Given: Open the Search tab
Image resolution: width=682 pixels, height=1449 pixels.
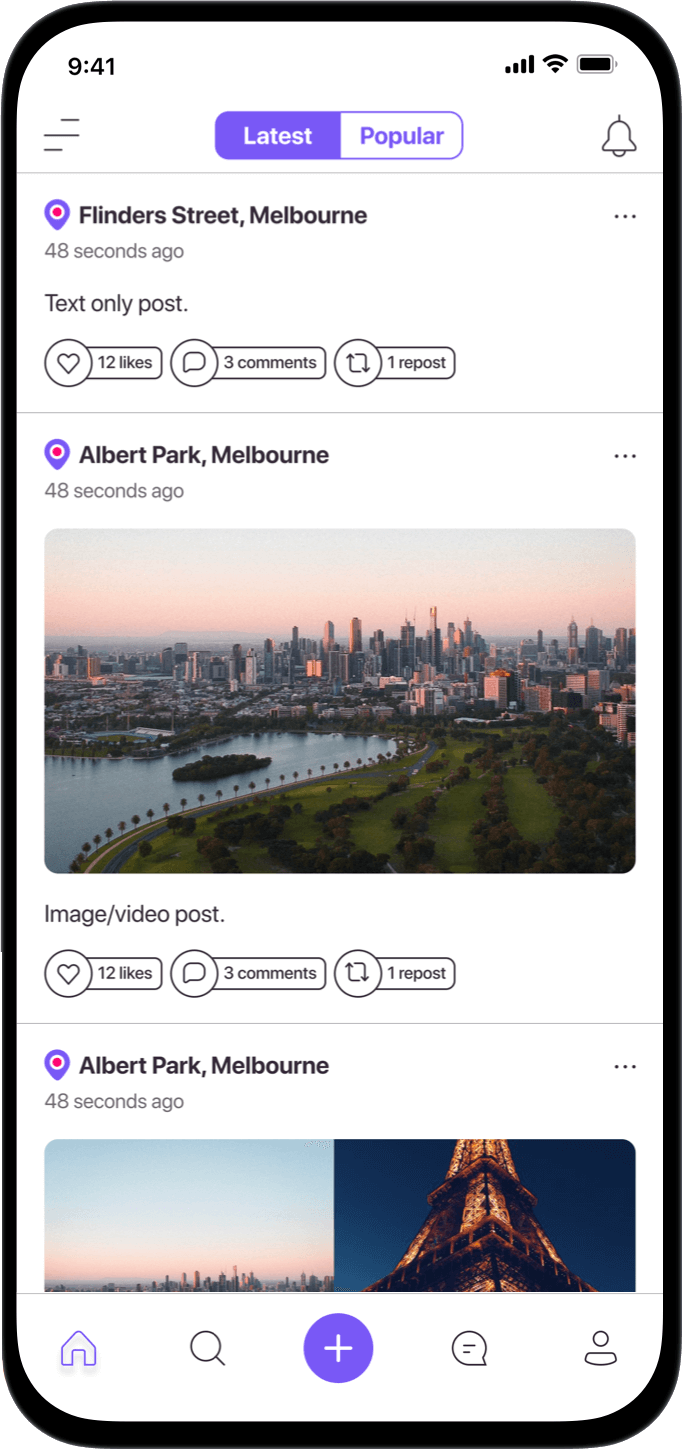Looking at the screenshot, I should (x=207, y=1349).
